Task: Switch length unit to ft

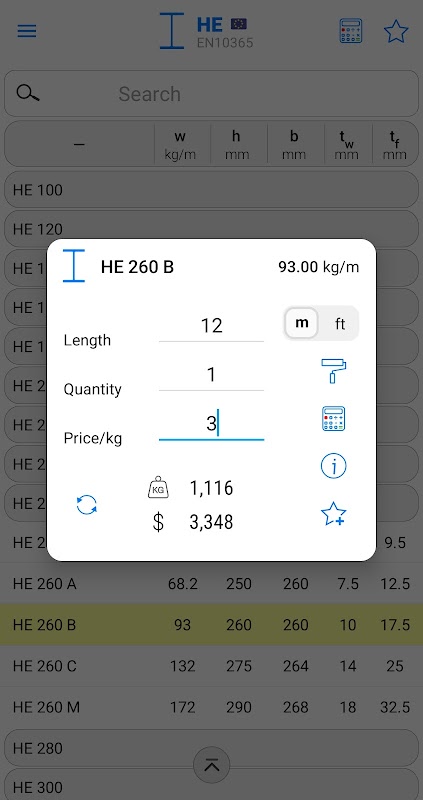Action: click(x=340, y=323)
